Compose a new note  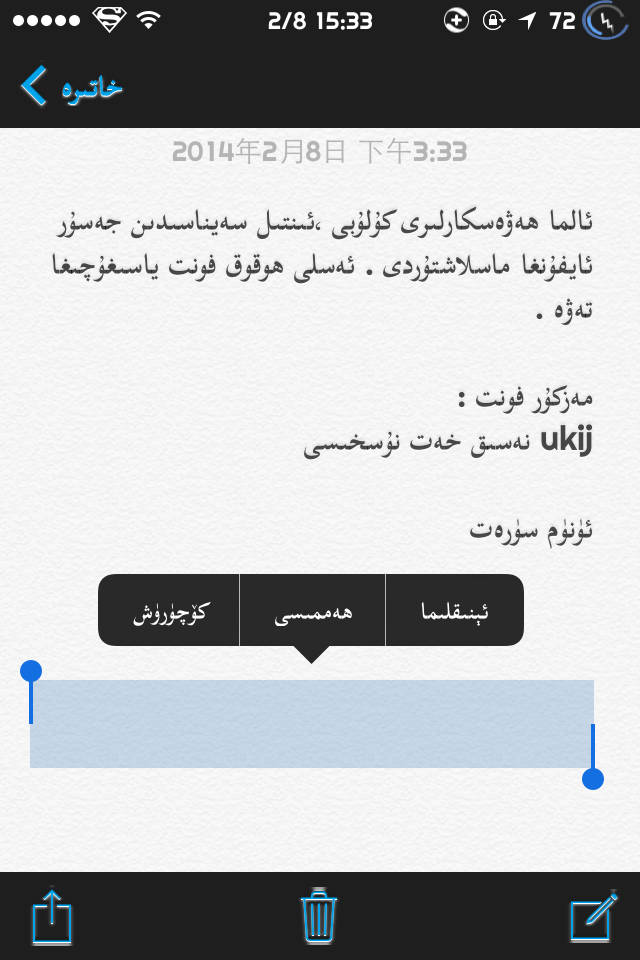tap(593, 916)
